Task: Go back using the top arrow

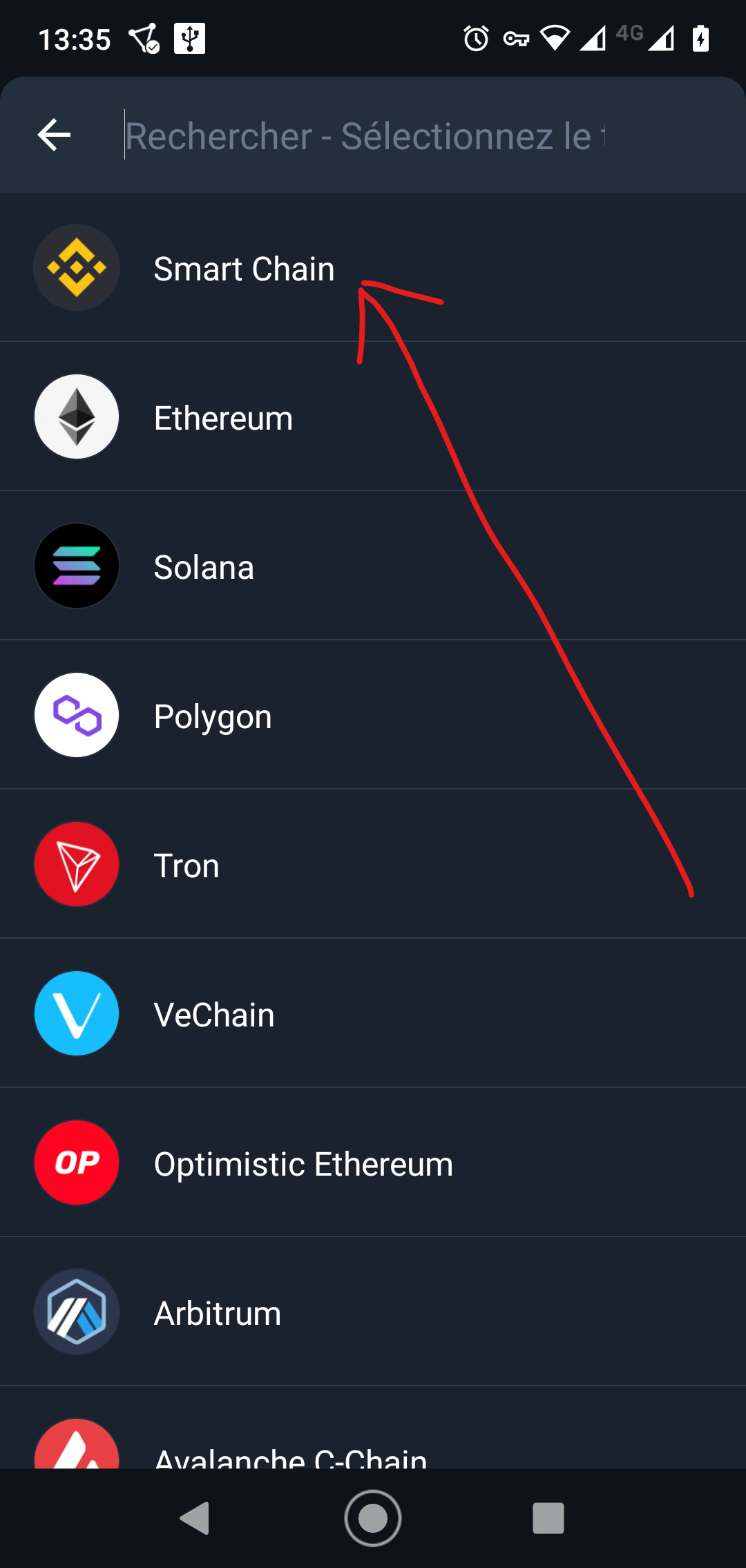Action: pos(54,135)
